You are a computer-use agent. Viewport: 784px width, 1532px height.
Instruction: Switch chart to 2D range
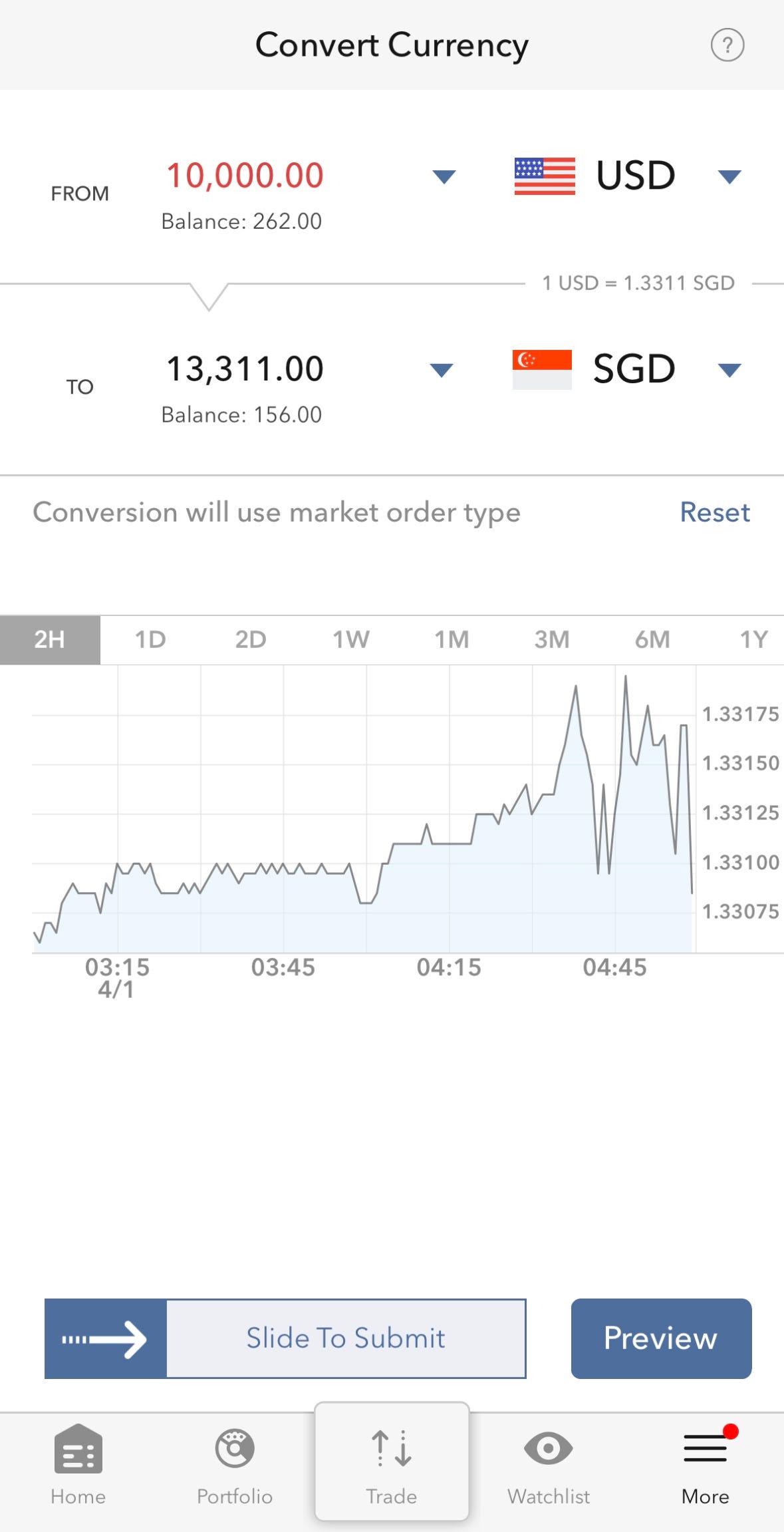(x=251, y=640)
